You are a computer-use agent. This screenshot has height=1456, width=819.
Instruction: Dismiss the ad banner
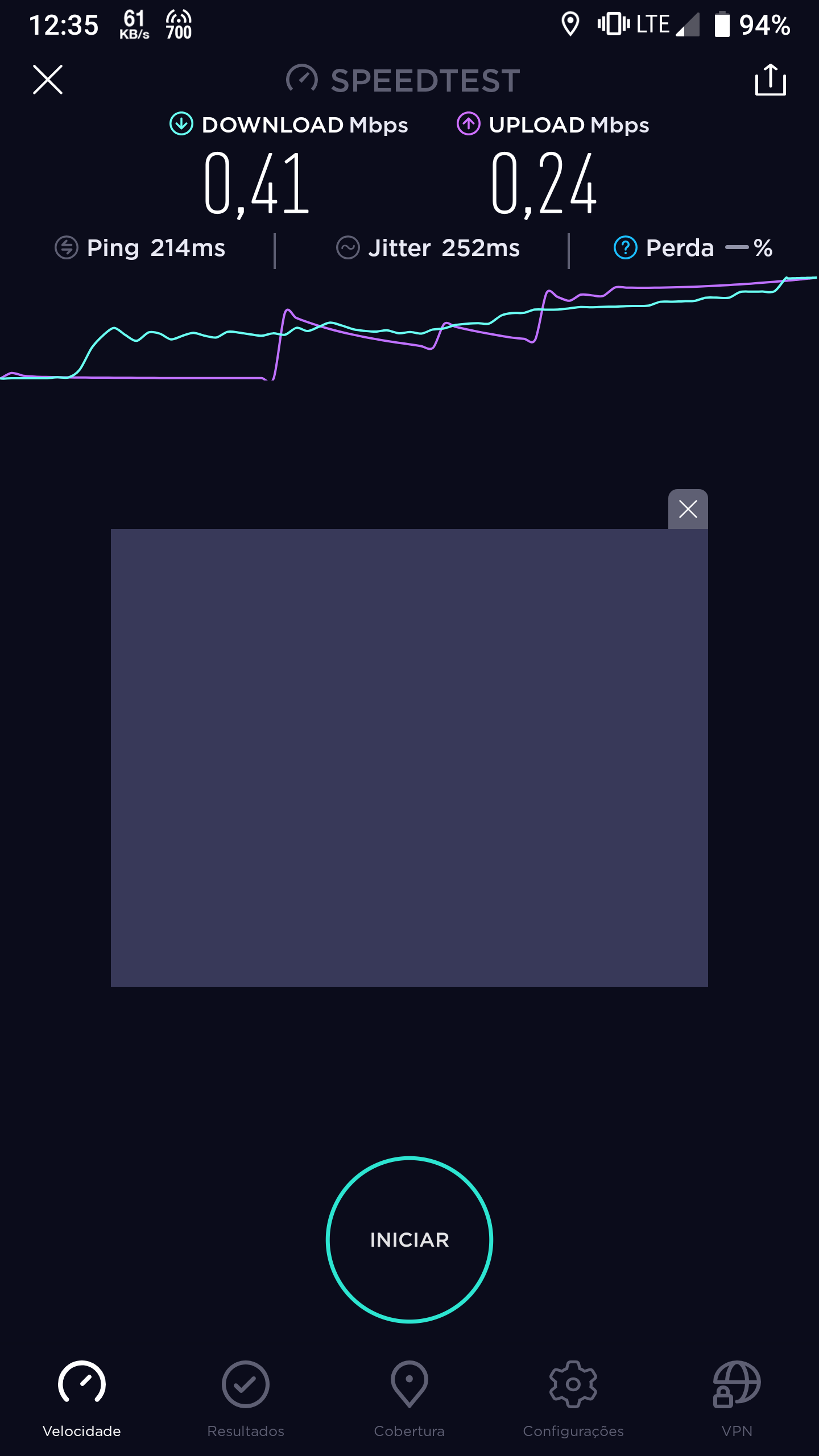(x=688, y=509)
